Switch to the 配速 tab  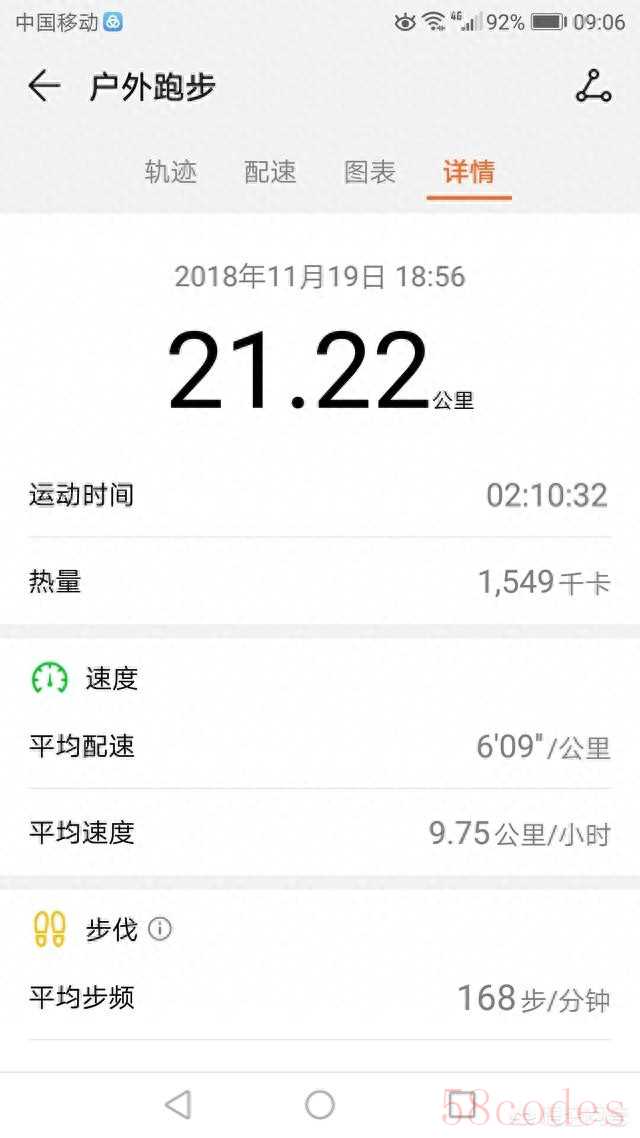270,172
